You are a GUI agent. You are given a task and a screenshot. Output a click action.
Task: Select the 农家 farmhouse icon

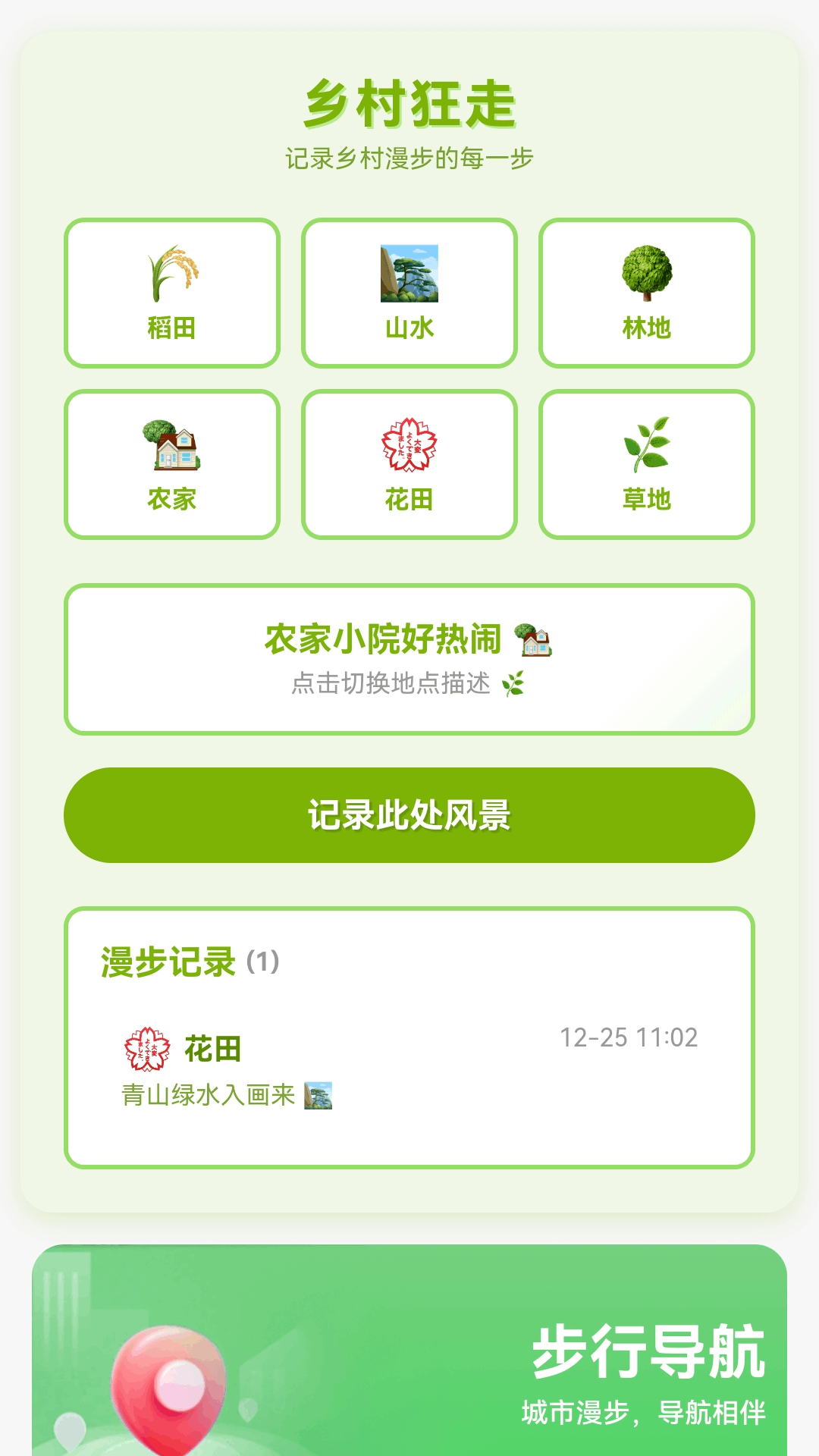(172, 447)
